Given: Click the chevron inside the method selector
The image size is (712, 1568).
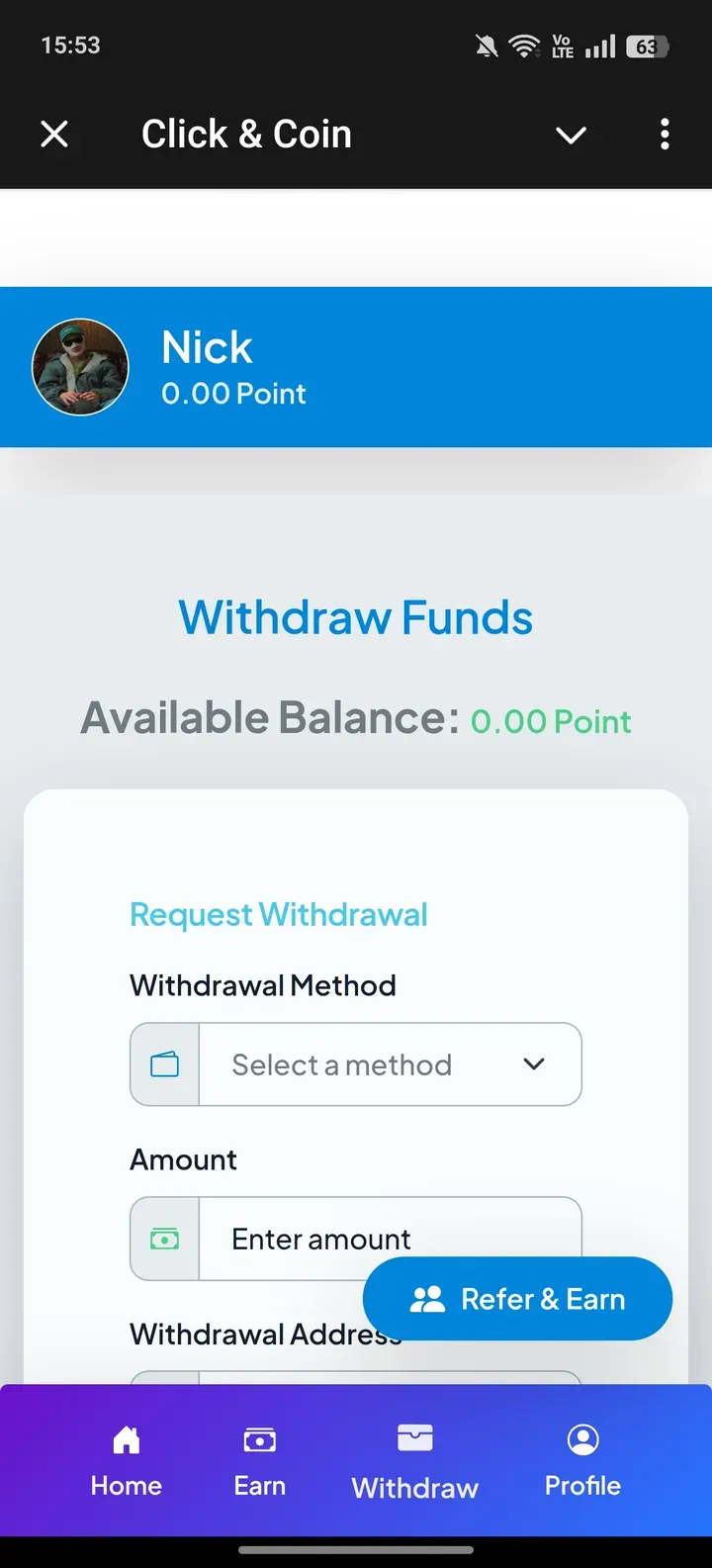Looking at the screenshot, I should pyautogui.click(x=534, y=1063).
